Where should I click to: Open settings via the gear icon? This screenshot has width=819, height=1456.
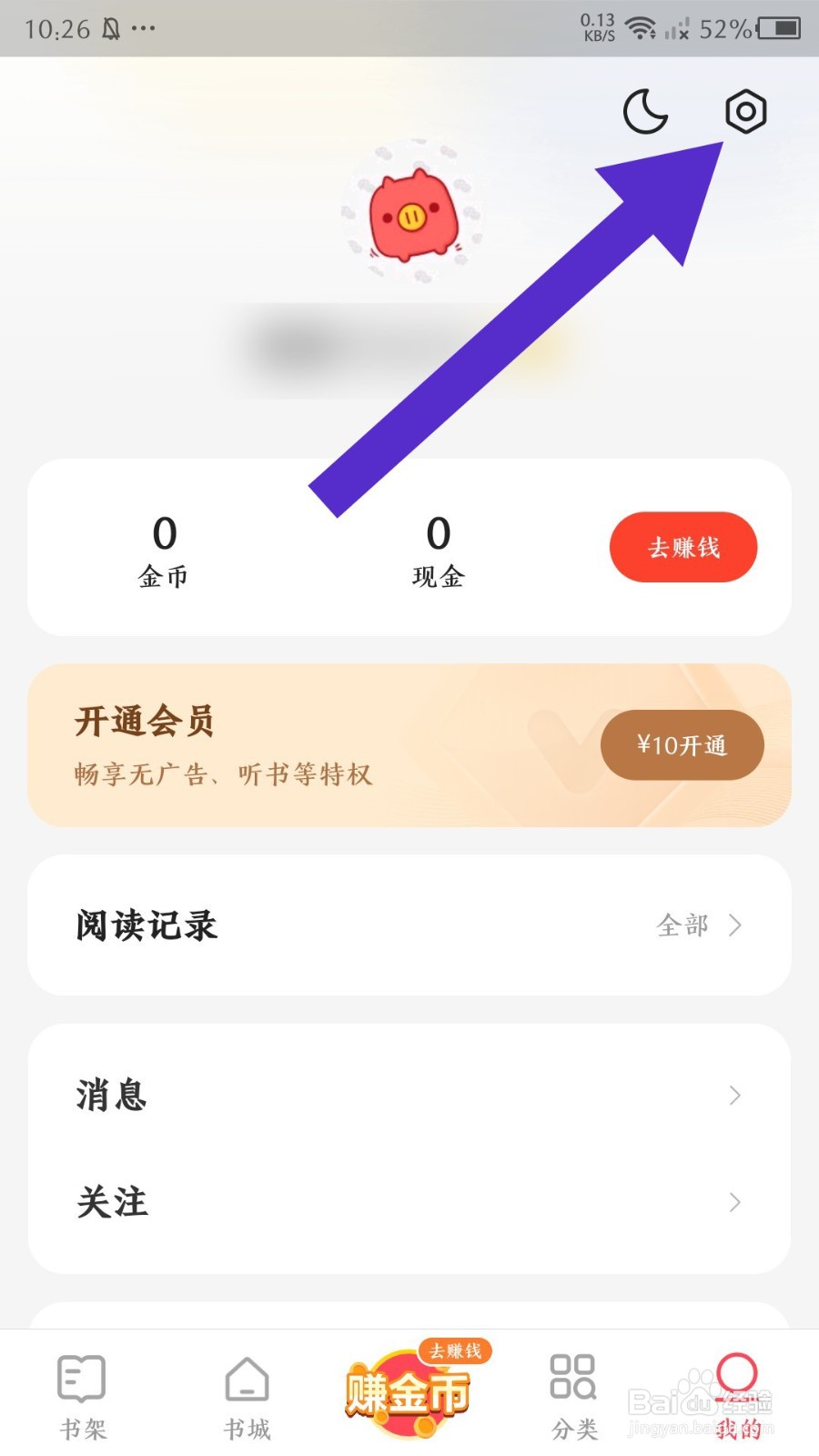[745, 113]
